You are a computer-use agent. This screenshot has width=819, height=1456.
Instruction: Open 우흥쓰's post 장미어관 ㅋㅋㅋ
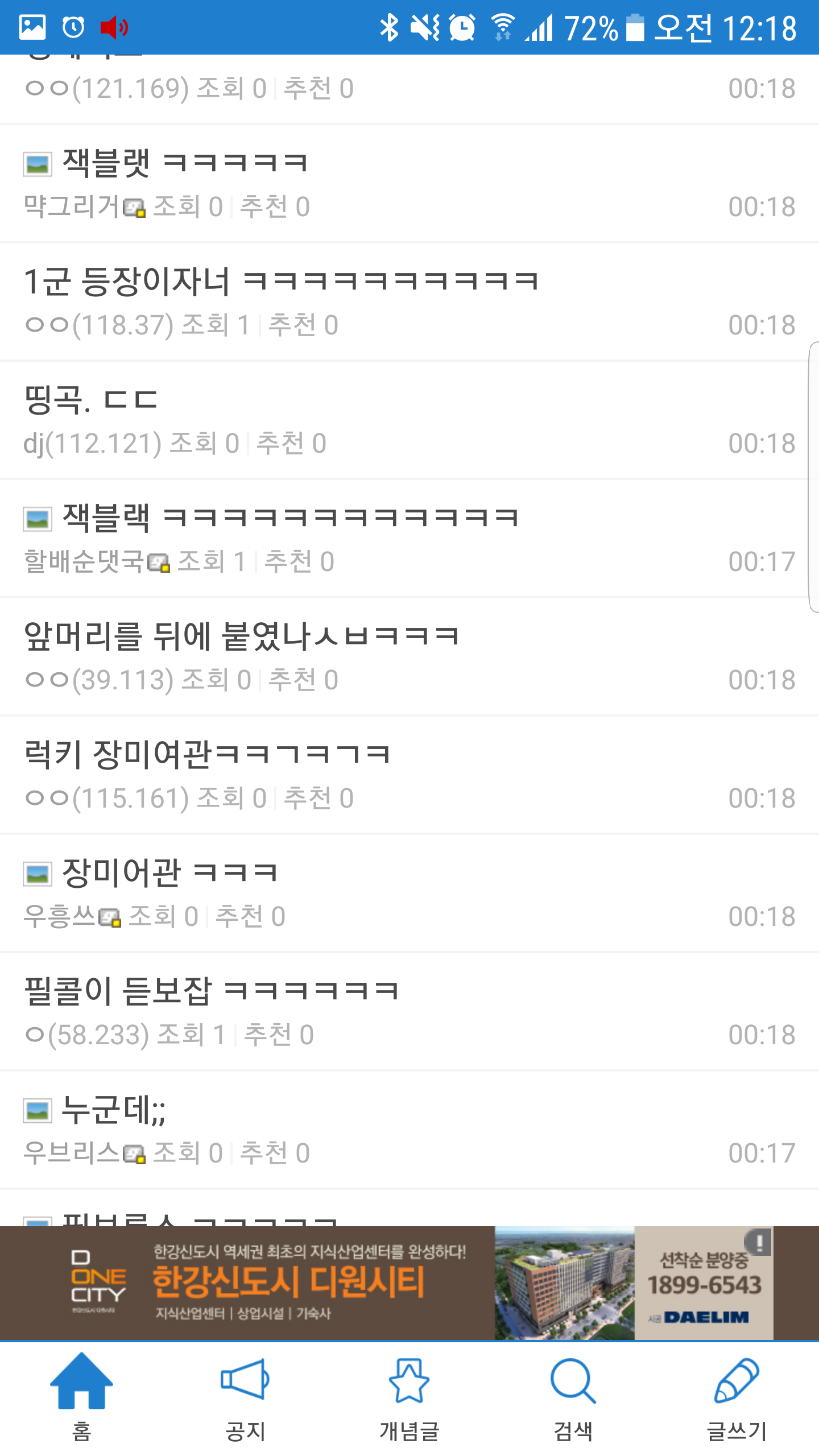pos(169,873)
